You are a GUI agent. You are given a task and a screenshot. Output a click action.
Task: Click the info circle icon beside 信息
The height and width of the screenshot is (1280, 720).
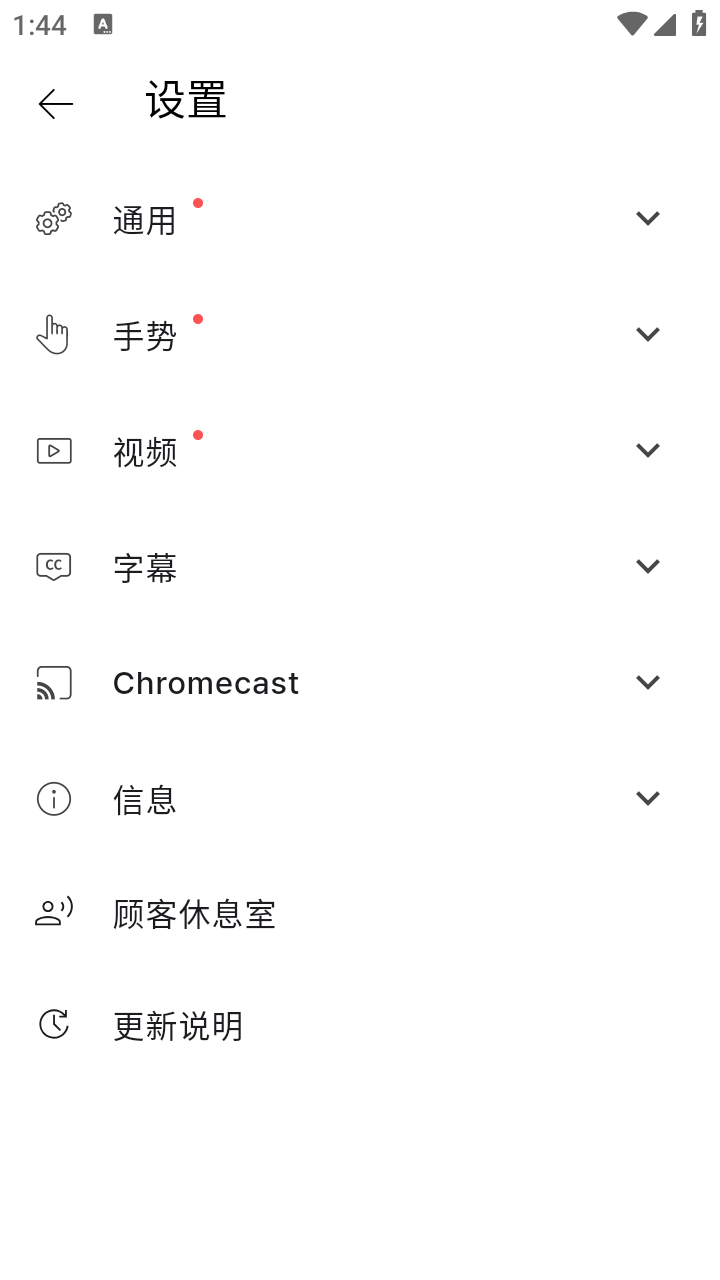(x=53, y=798)
